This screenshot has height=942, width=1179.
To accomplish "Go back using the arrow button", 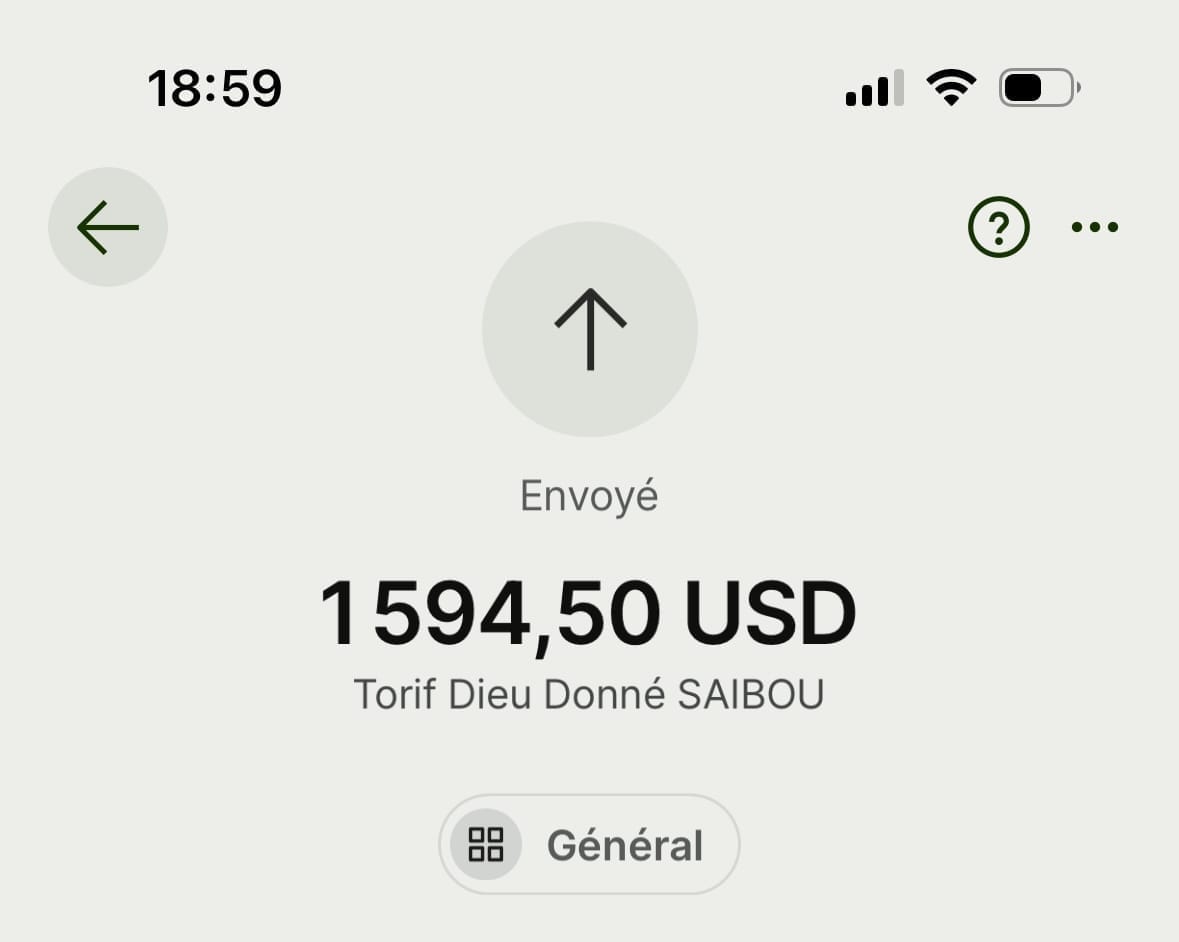I will pos(108,227).
